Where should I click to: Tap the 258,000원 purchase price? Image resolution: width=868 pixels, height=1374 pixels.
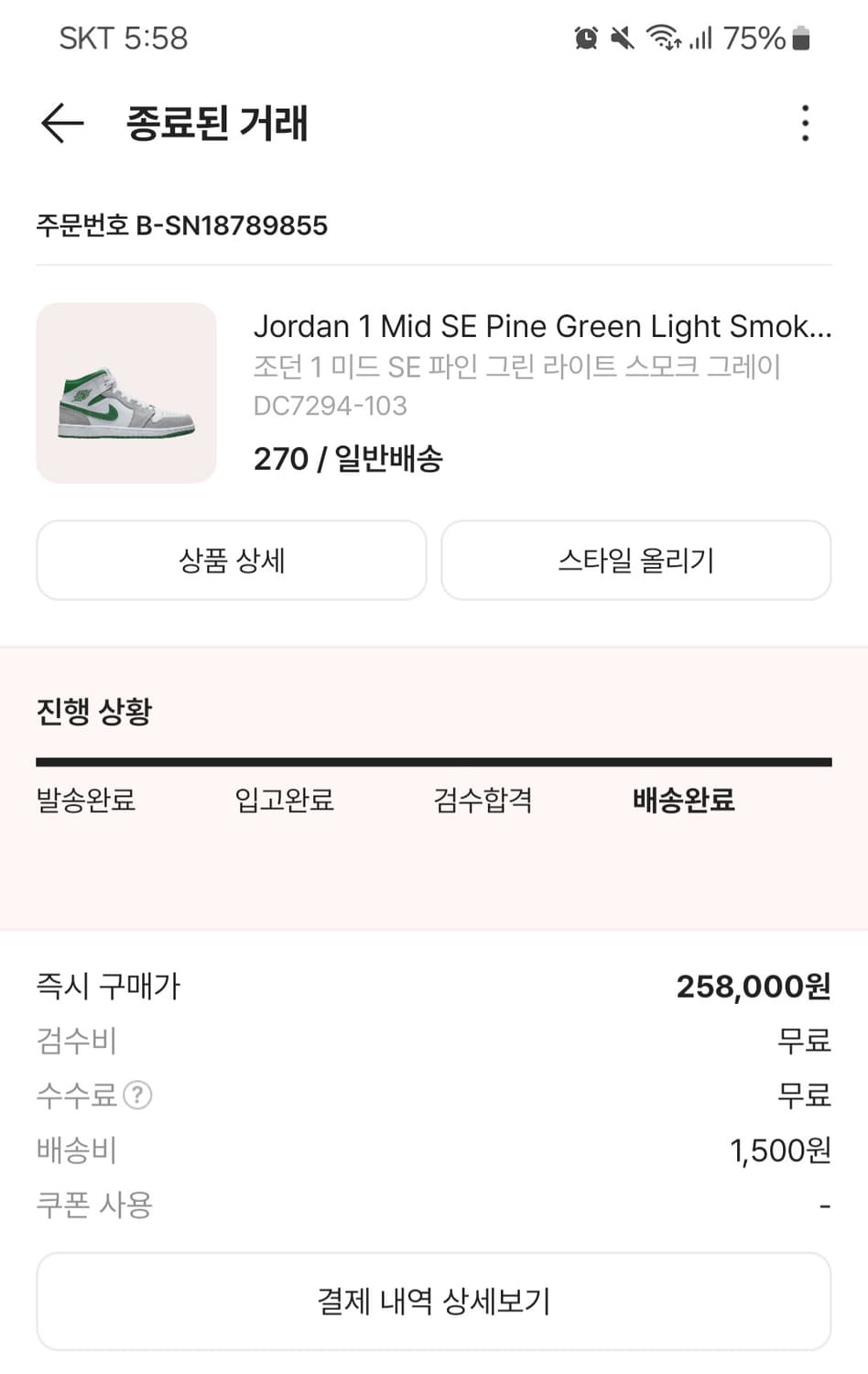[752, 987]
